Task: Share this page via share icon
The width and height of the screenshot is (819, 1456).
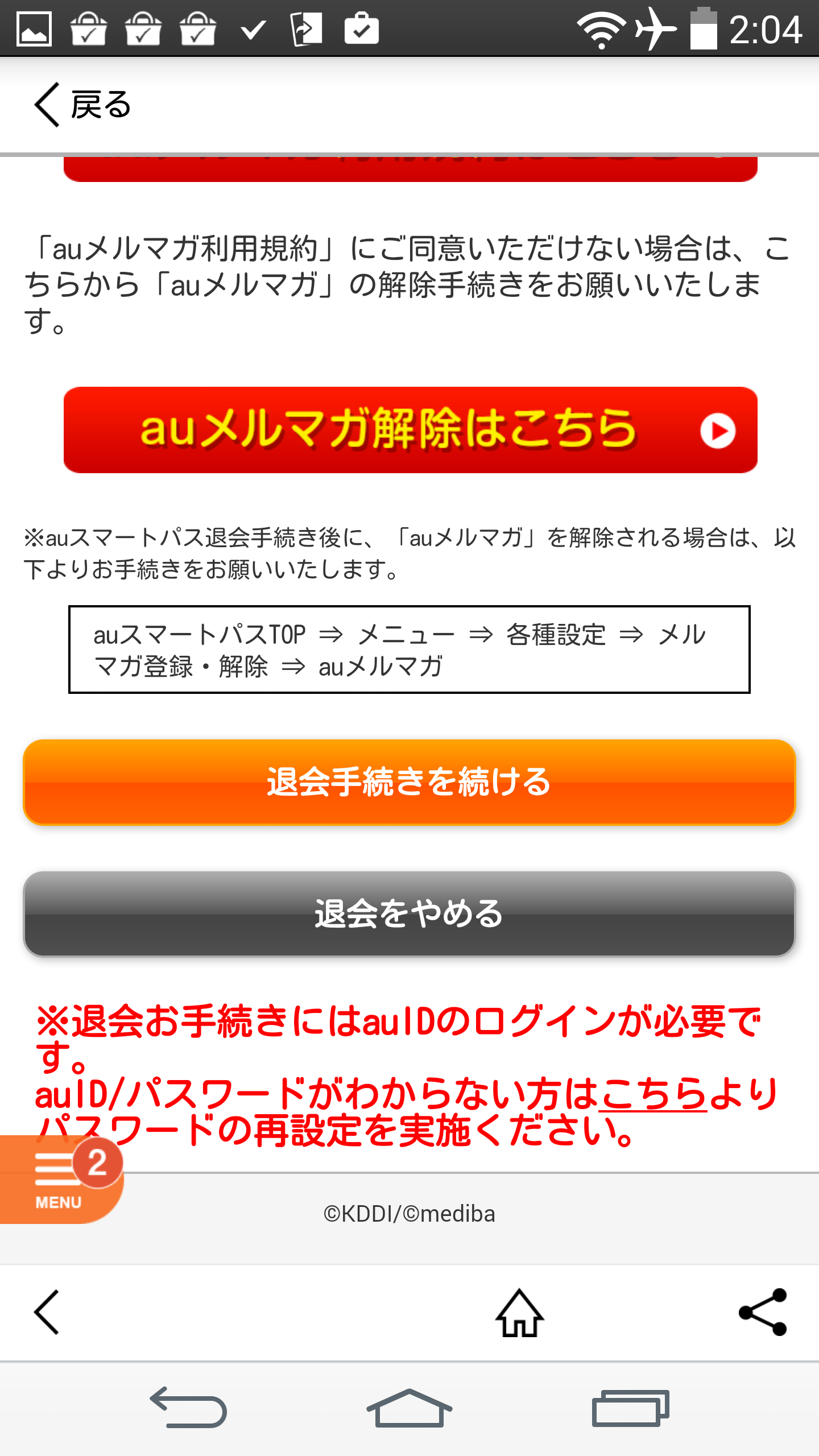Action: (x=763, y=1312)
